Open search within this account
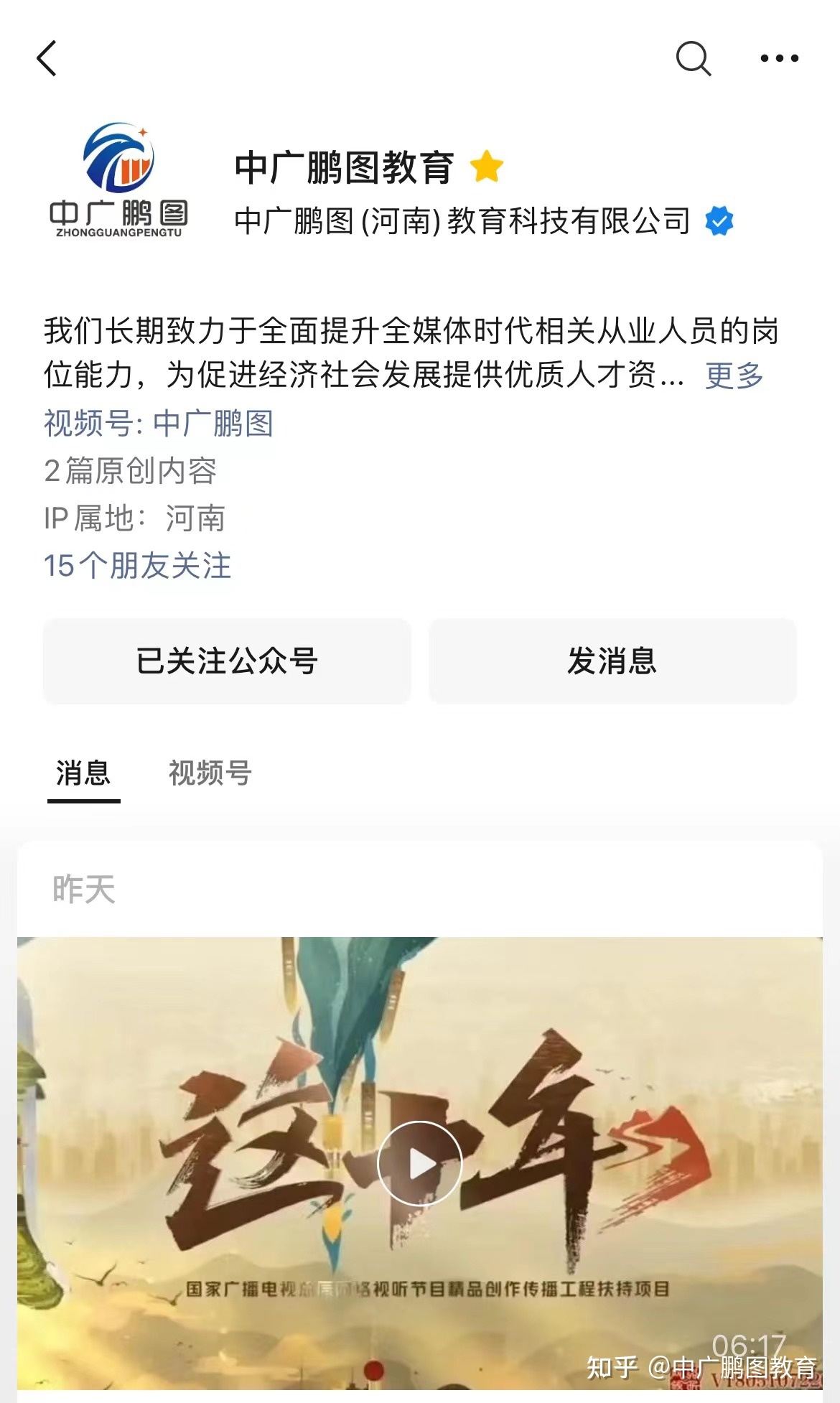The width and height of the screenshot is (840, 1403). [x=693, y=58]
